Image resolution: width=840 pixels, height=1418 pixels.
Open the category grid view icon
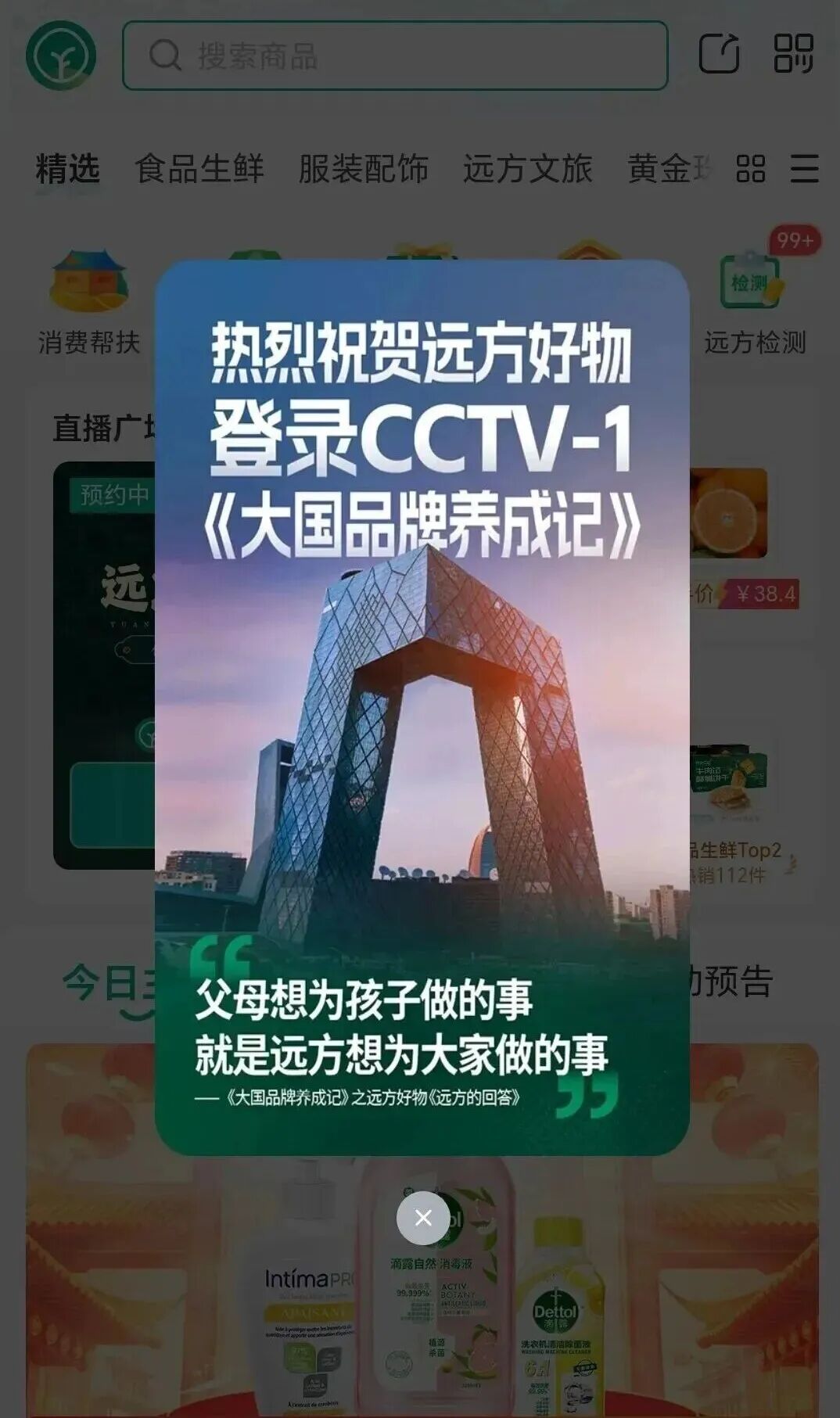751,169
